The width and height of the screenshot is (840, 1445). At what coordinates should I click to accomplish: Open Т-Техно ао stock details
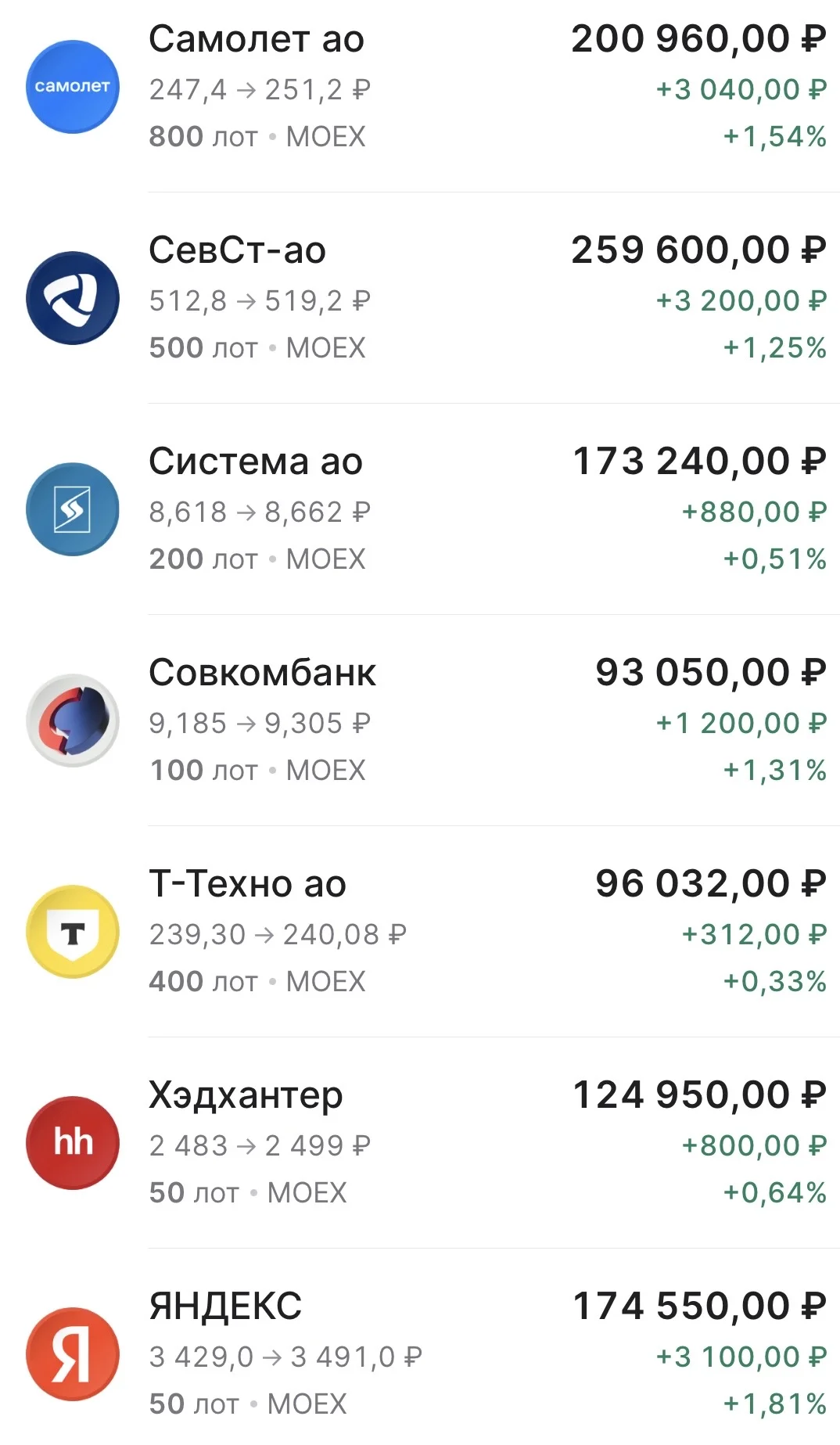[x=420, y=932]
